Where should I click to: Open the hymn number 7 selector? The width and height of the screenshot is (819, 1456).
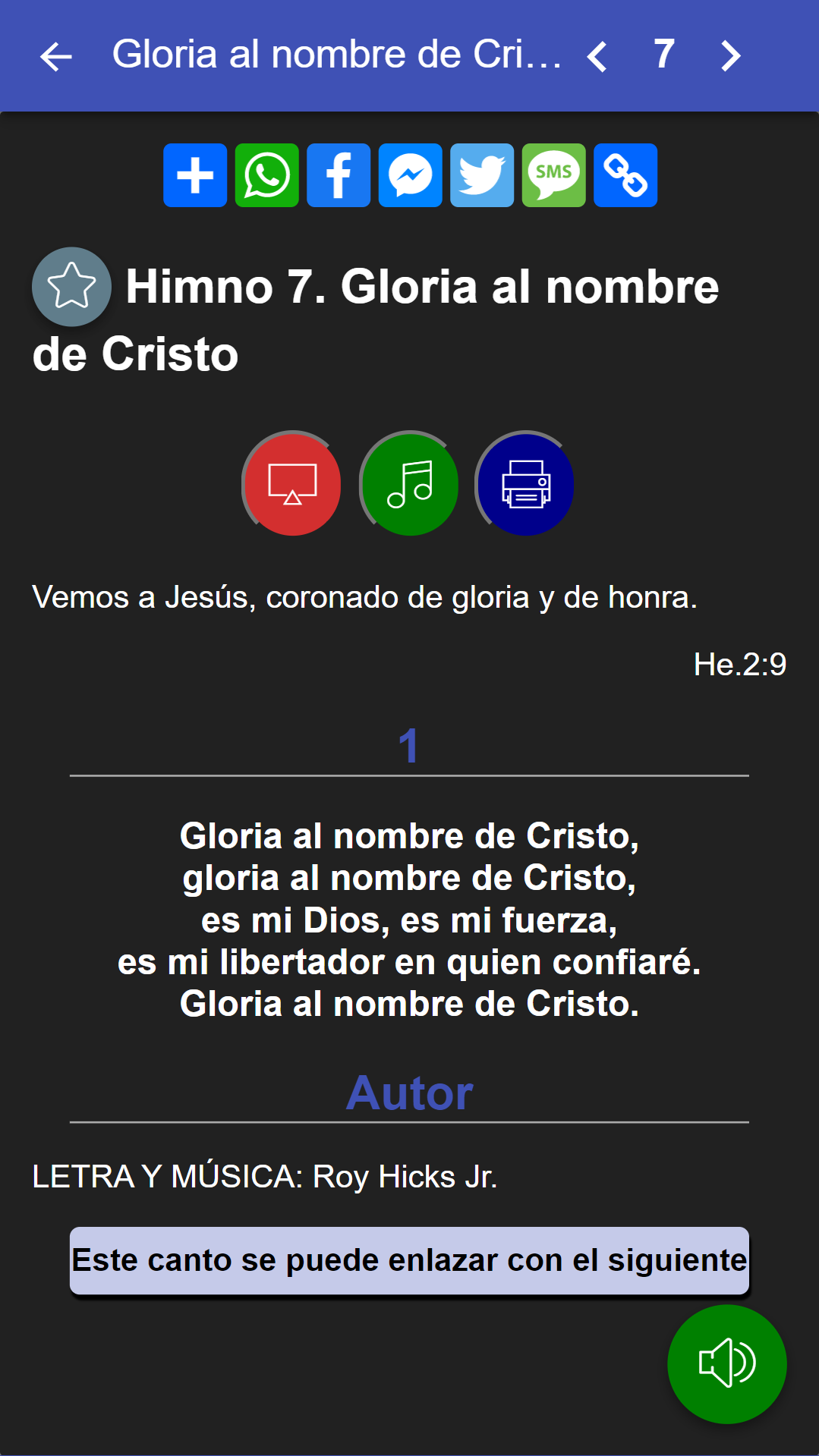click(x=664, y=55)
